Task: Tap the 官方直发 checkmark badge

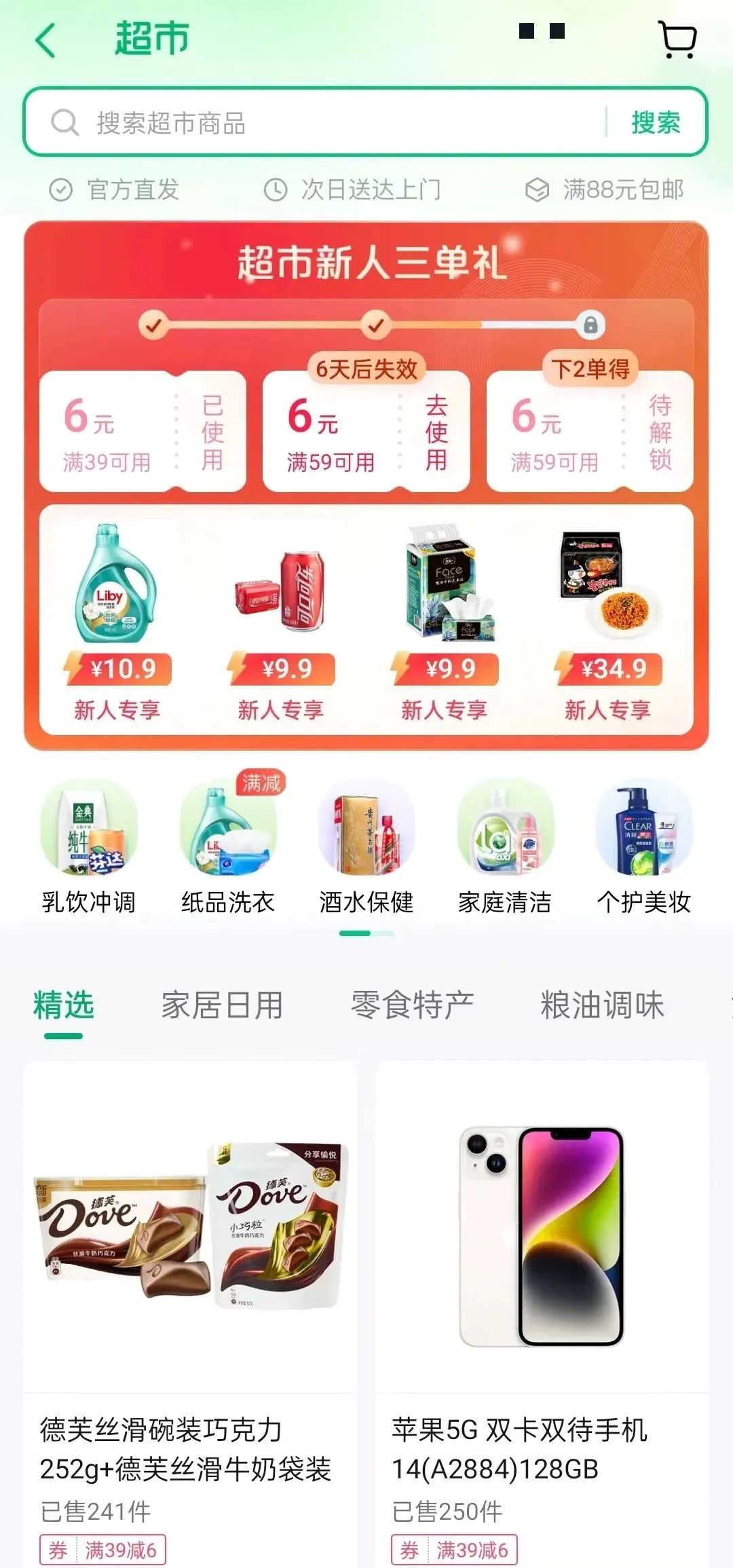Action: [62, 191]
